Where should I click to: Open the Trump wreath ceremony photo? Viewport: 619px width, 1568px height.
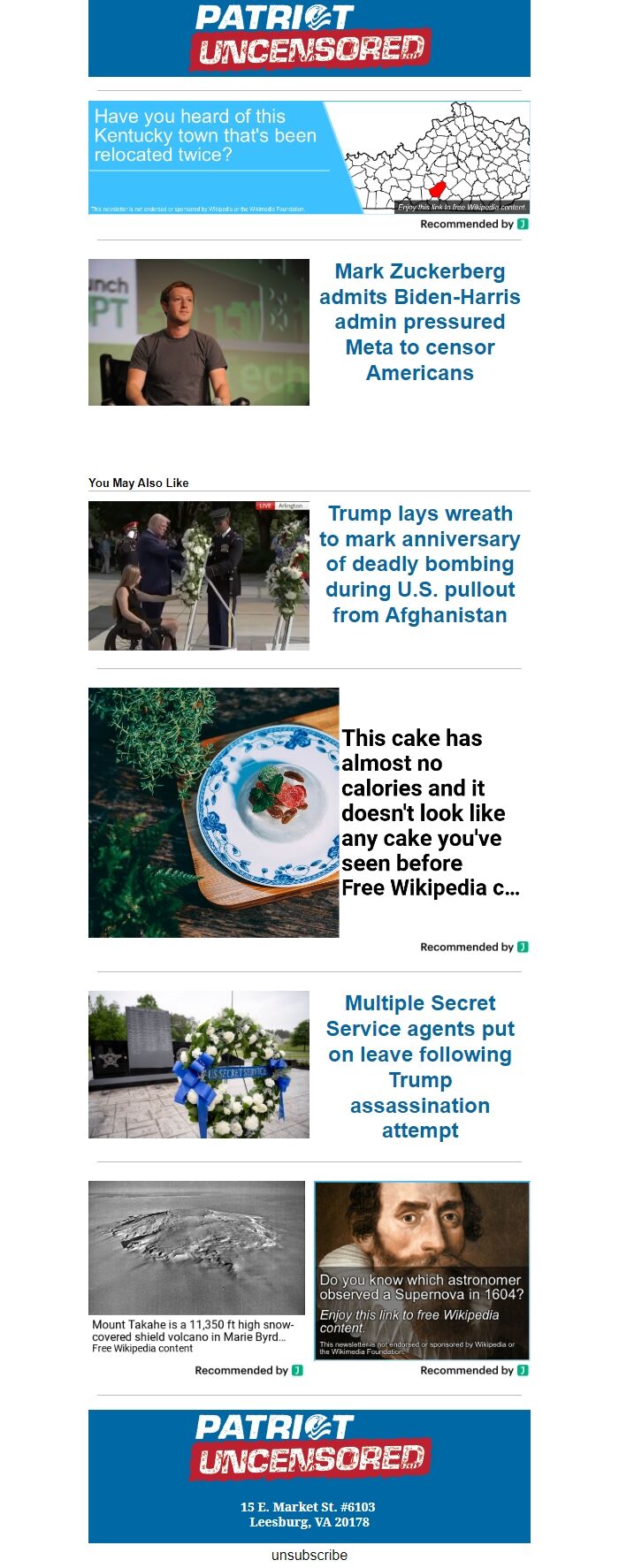(x=199, y=575)
